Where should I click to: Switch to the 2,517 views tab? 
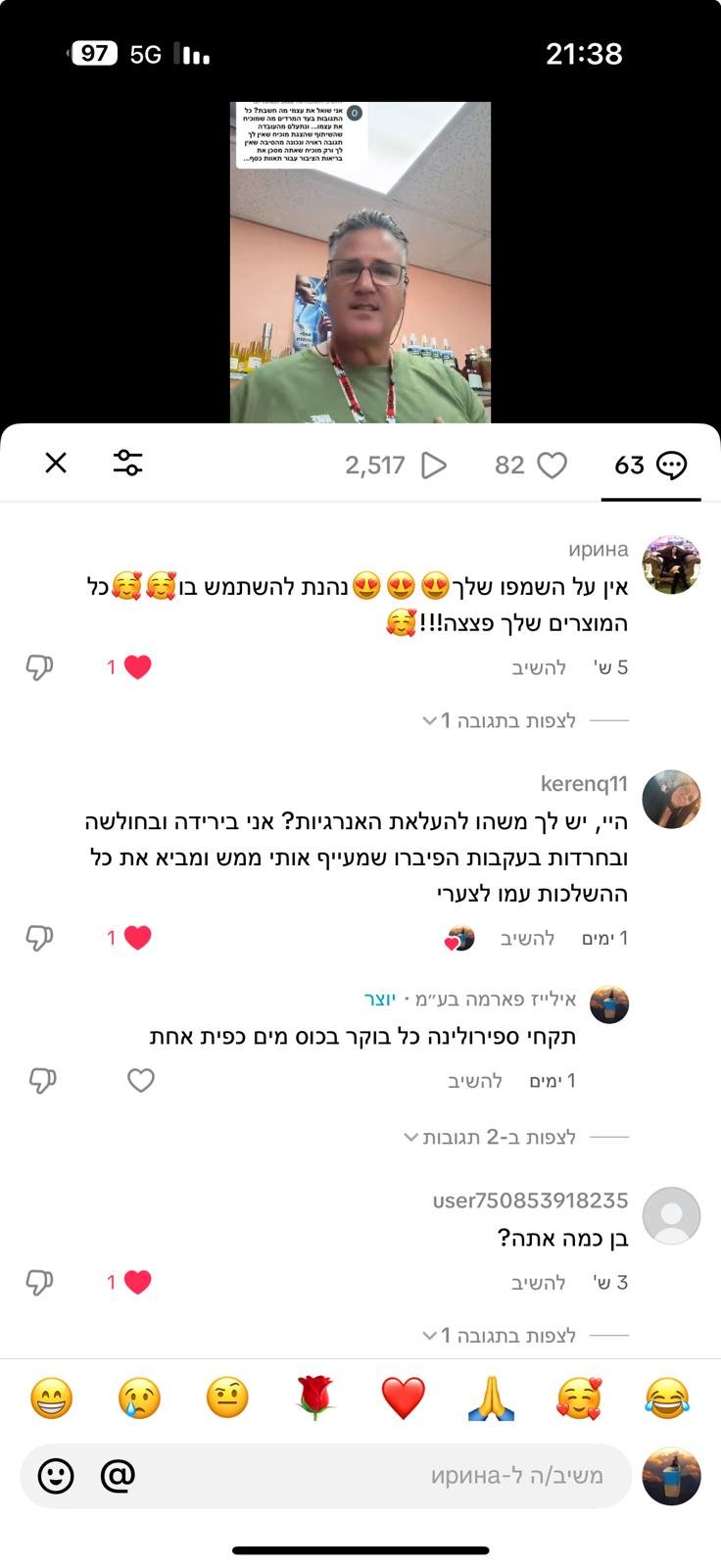[395, 465]
